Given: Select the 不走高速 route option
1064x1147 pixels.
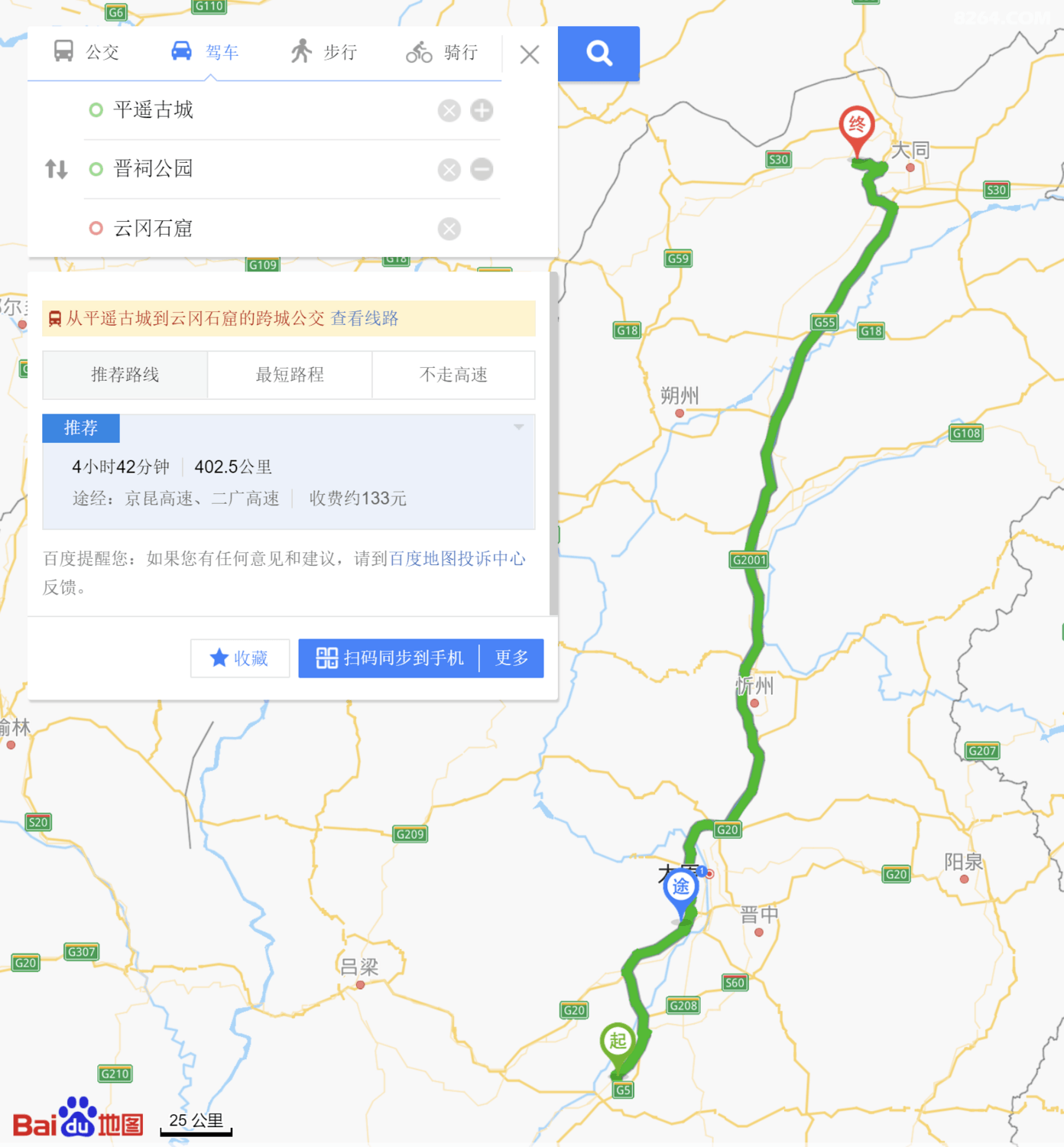Looking at the screenshot, I should click(x=453, y=375).
